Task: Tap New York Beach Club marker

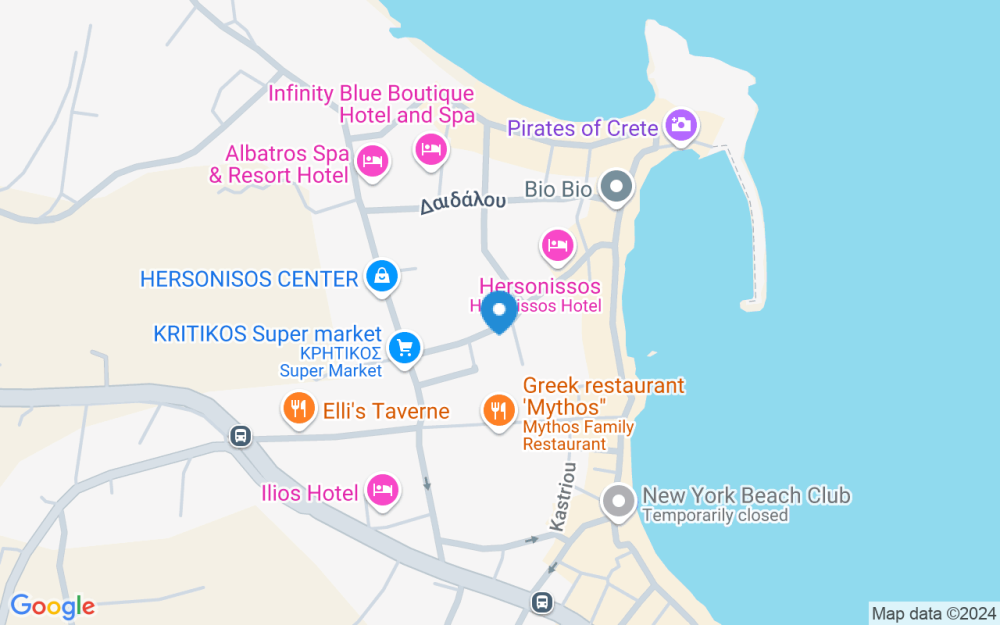Action: click(619, 501)
